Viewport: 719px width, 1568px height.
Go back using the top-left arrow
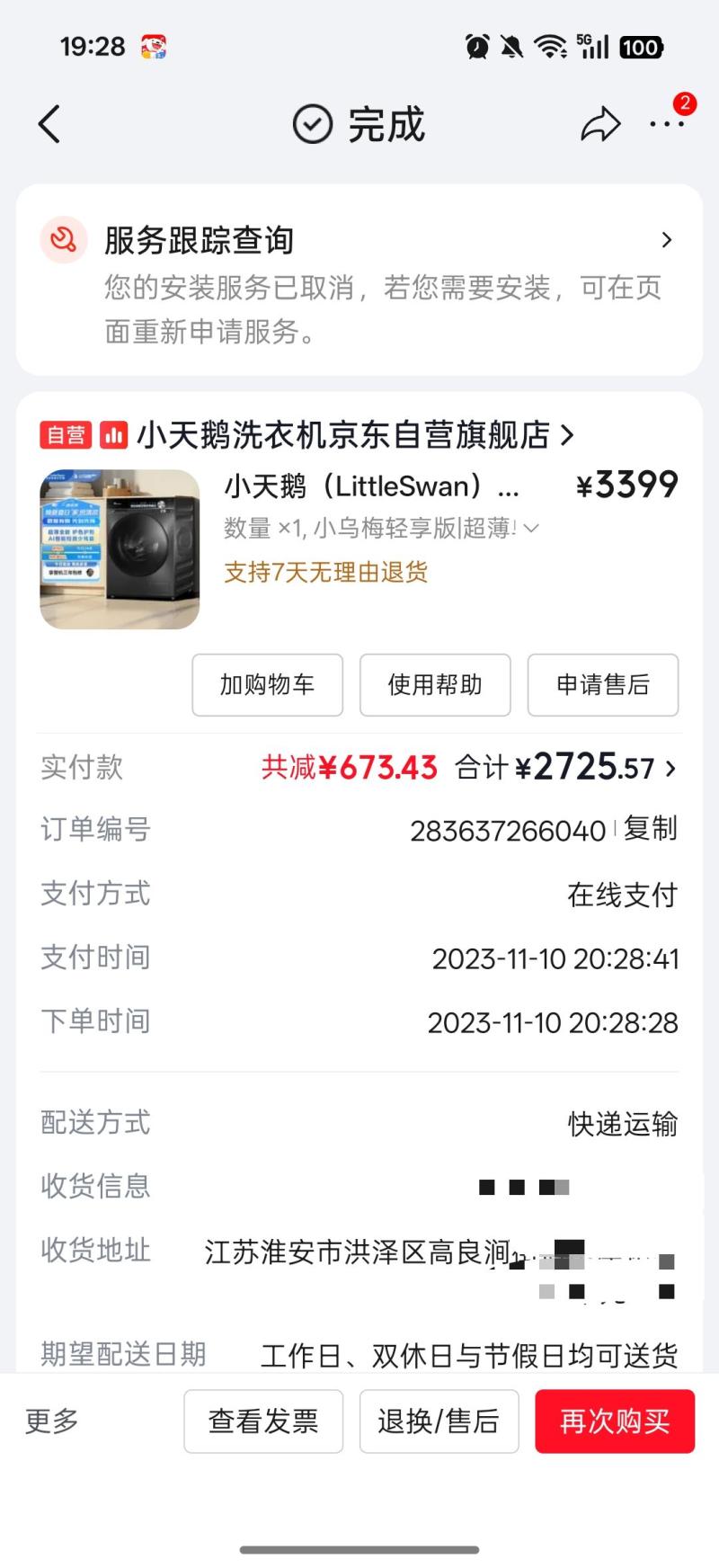coord(49,124)
